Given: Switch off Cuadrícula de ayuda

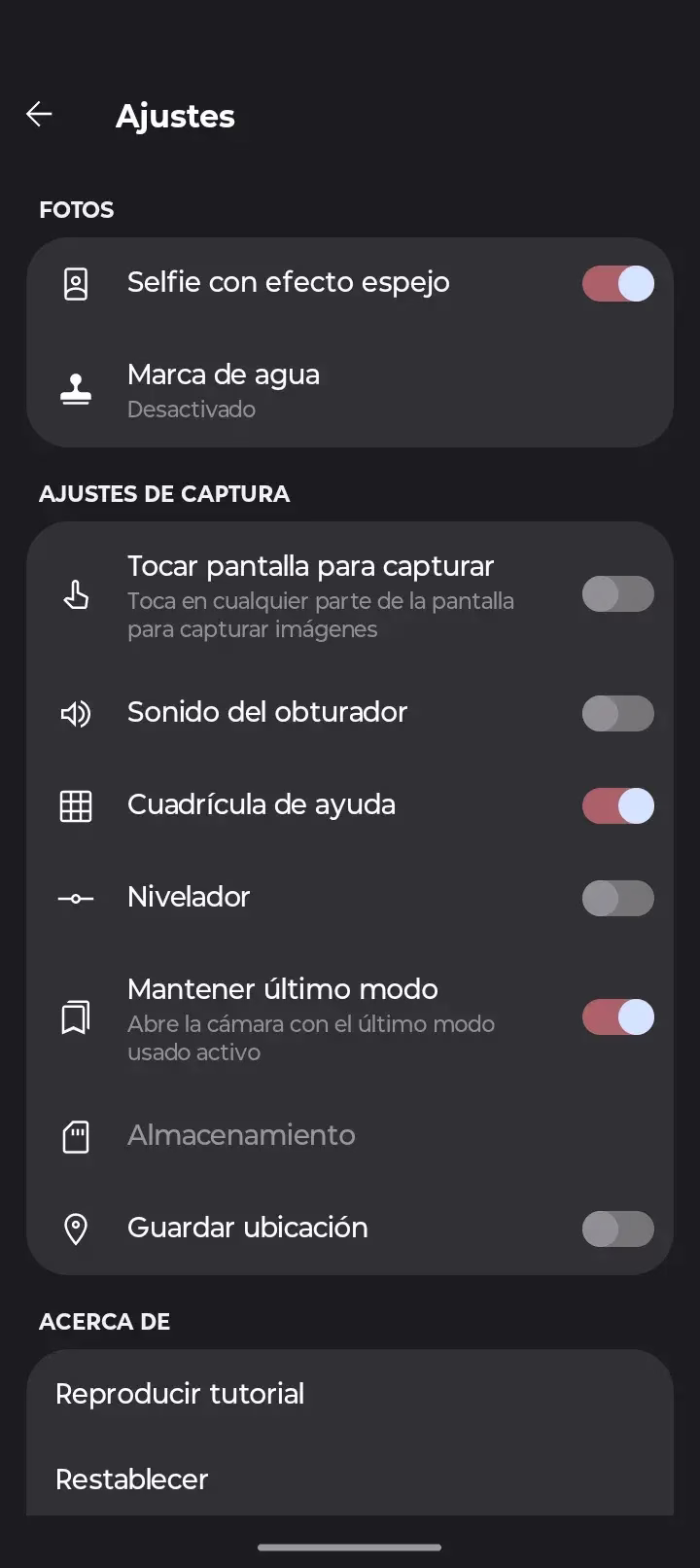Looking at the screenshot, I should pos(617,805).
